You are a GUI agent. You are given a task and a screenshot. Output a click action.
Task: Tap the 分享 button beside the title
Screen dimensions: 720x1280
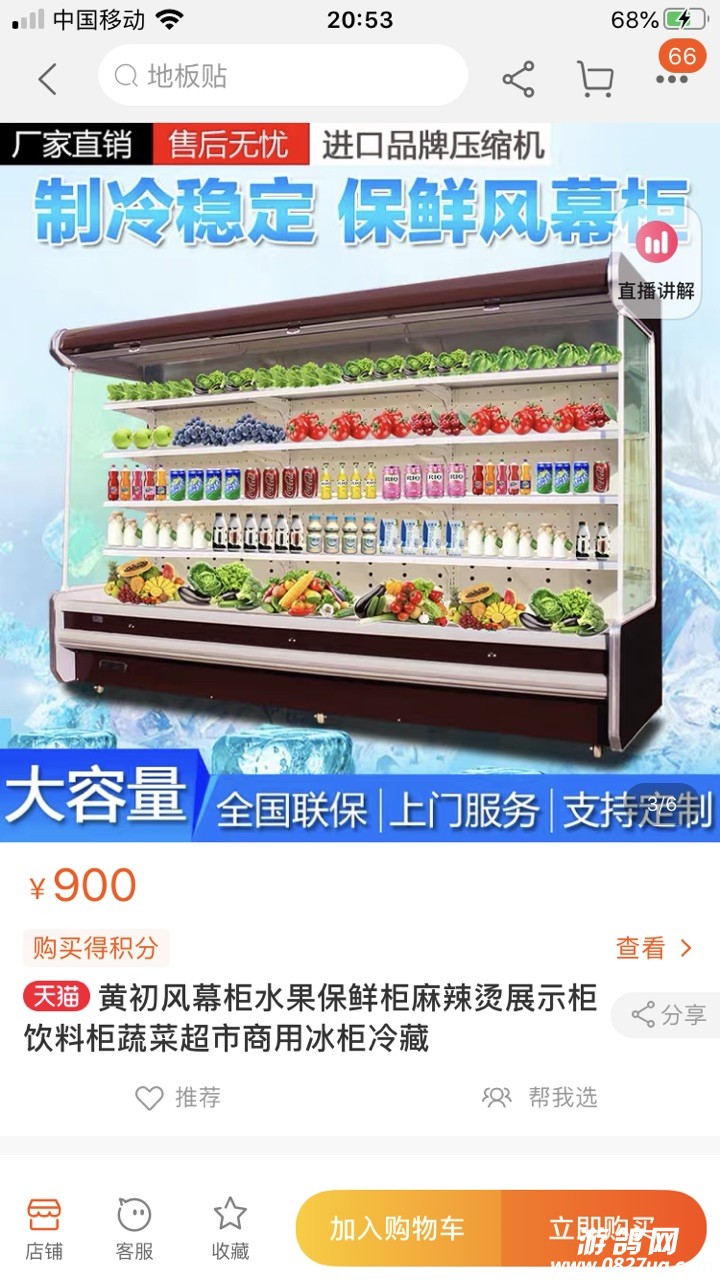(668, 1015)
